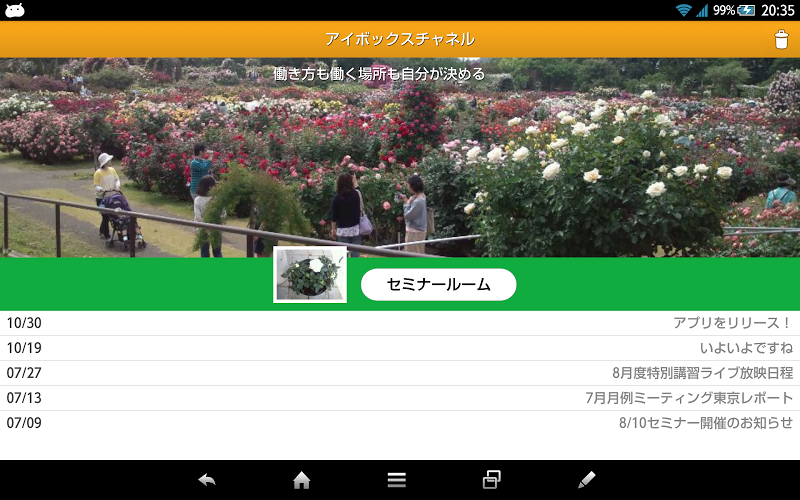Open the 07/13 7月月例ミーティング東京レポート entry

400,398
